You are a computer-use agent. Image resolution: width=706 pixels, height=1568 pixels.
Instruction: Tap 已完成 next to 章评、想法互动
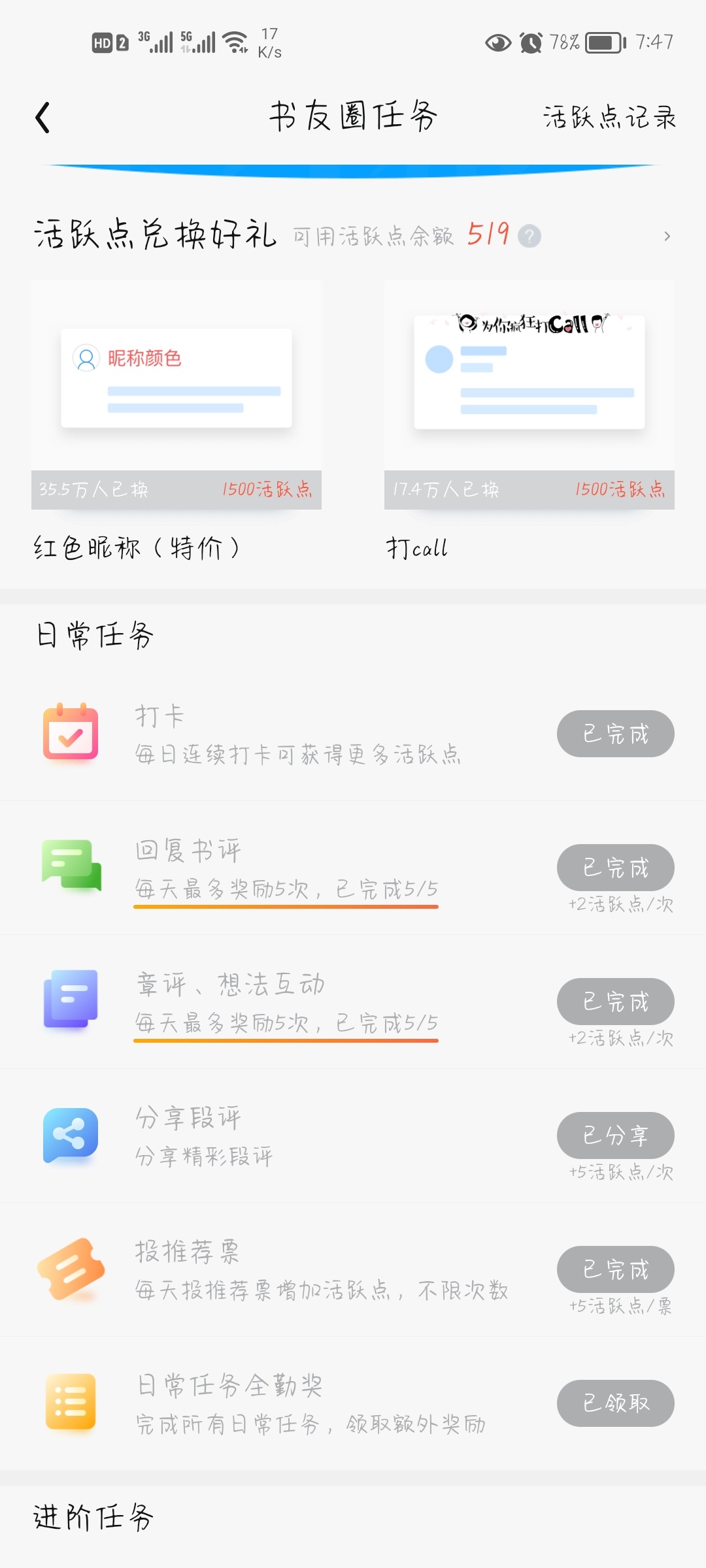pos(616,1002)
